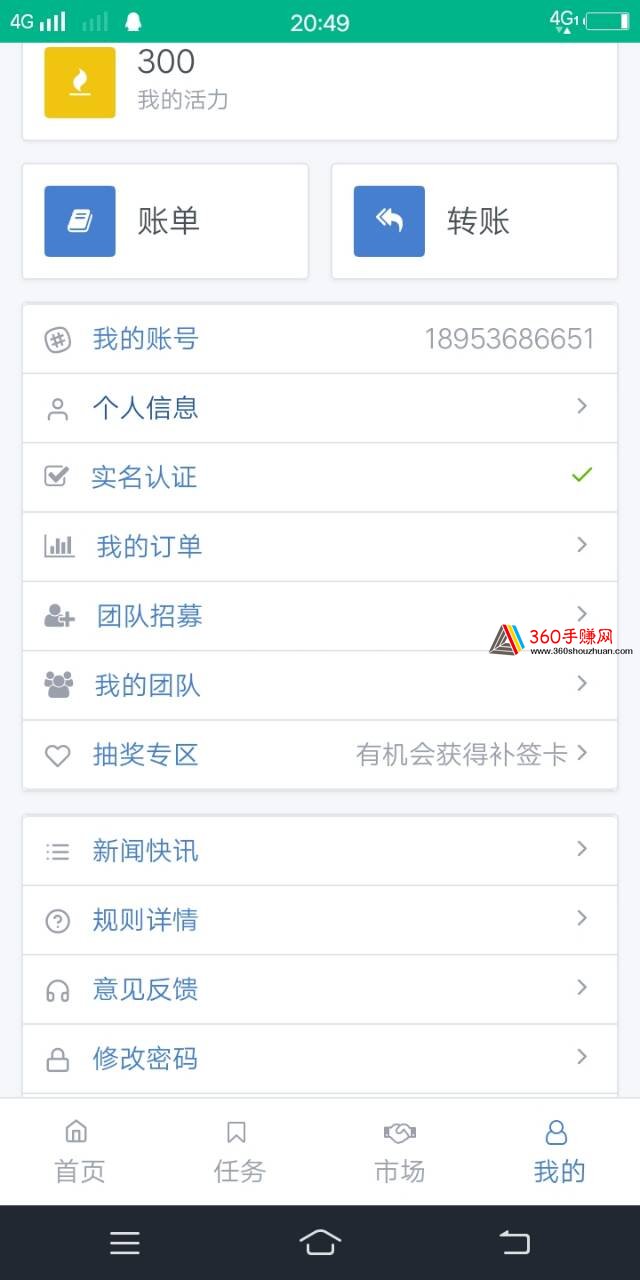Select the 我的 profile tab

[558, 1152]
